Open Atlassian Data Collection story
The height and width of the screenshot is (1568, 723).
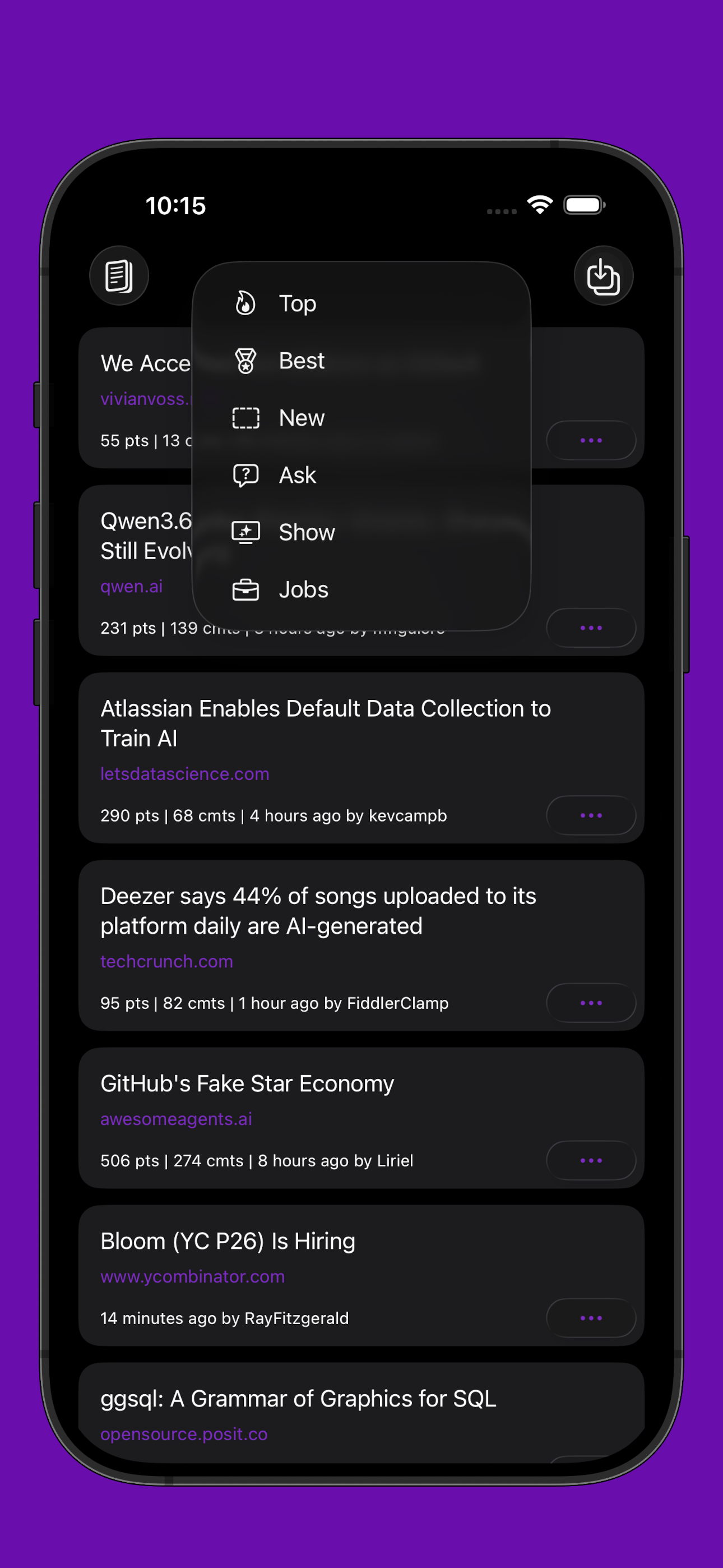[x=326, y=723]
